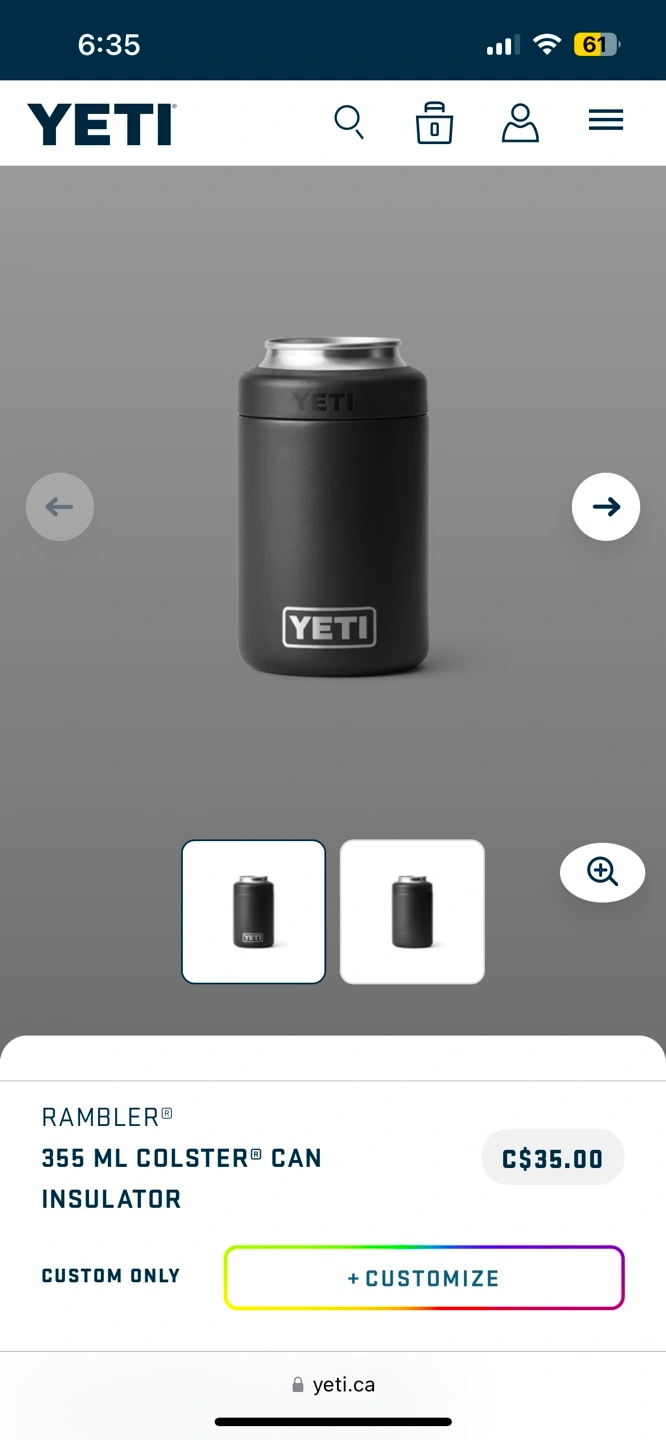Open the search magnifier icon

[x=348, y=122]
